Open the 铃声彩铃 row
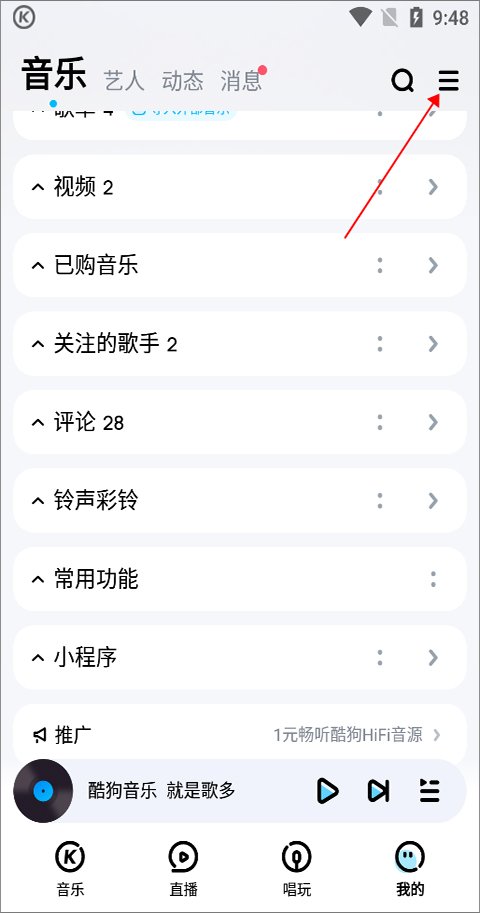Image resolution: width=480 pixels, height=913 pixels. coord(239,501)
